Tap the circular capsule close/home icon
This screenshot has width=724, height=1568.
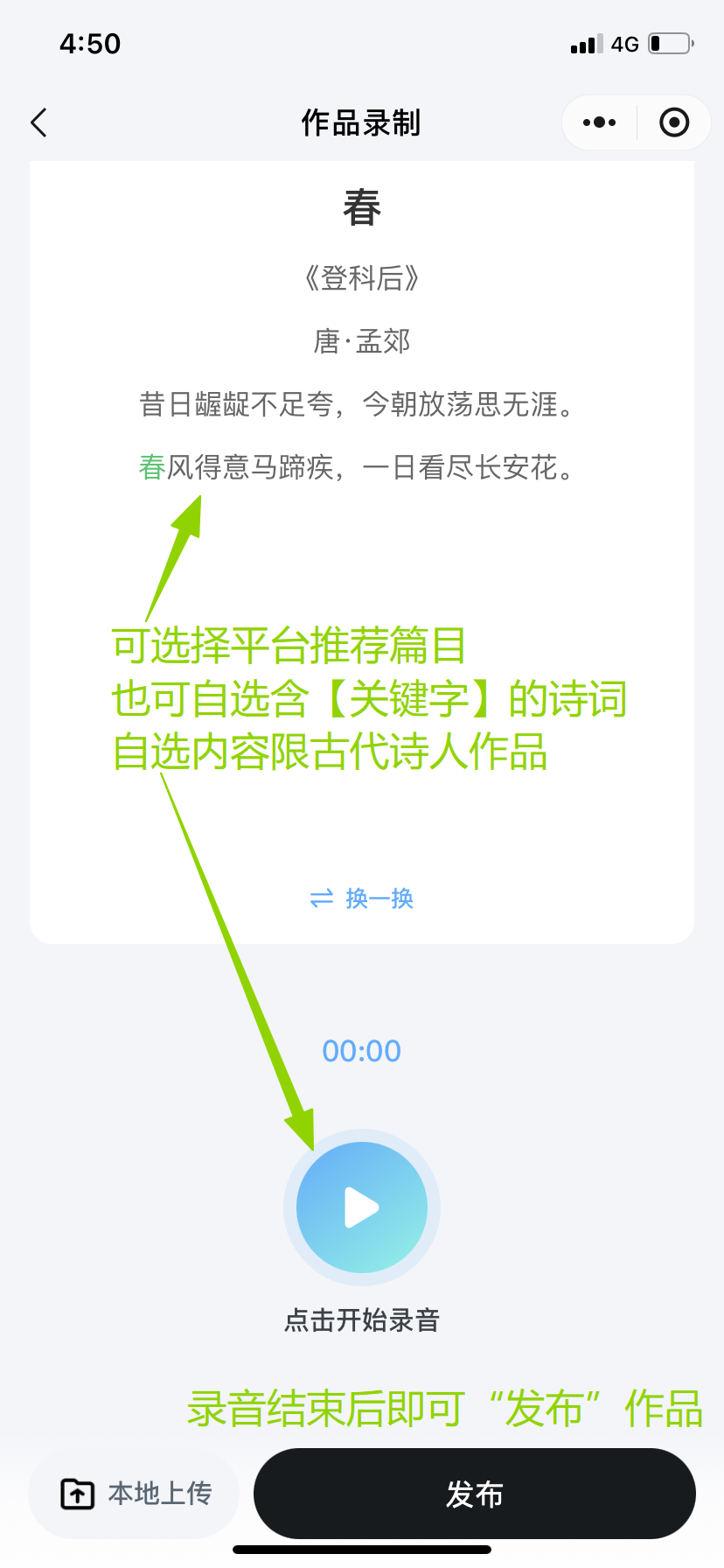coord(673,122)
